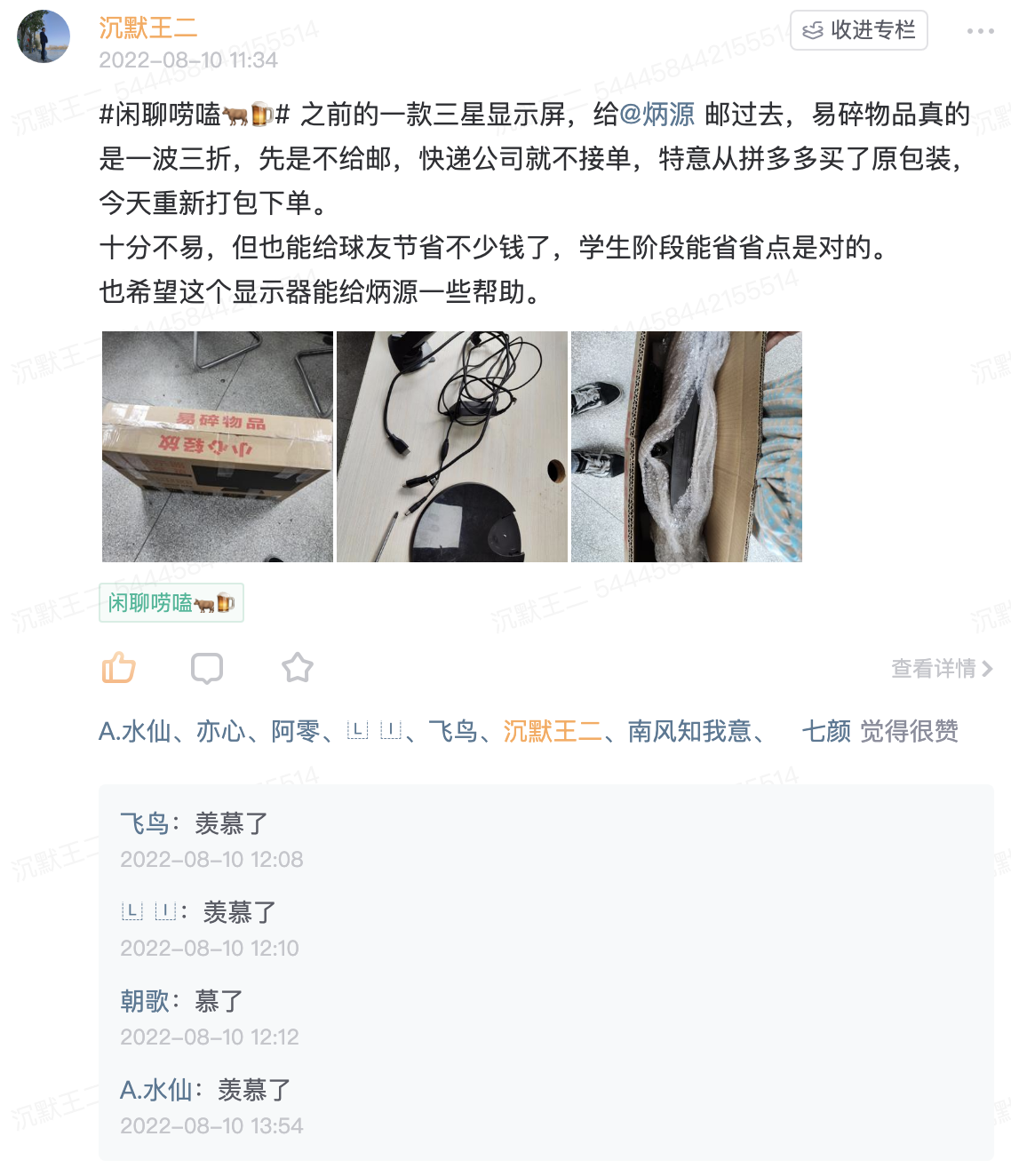The image size is (1011, 1176).
Task: Star this post as favorite
Action: pos(298,668)
